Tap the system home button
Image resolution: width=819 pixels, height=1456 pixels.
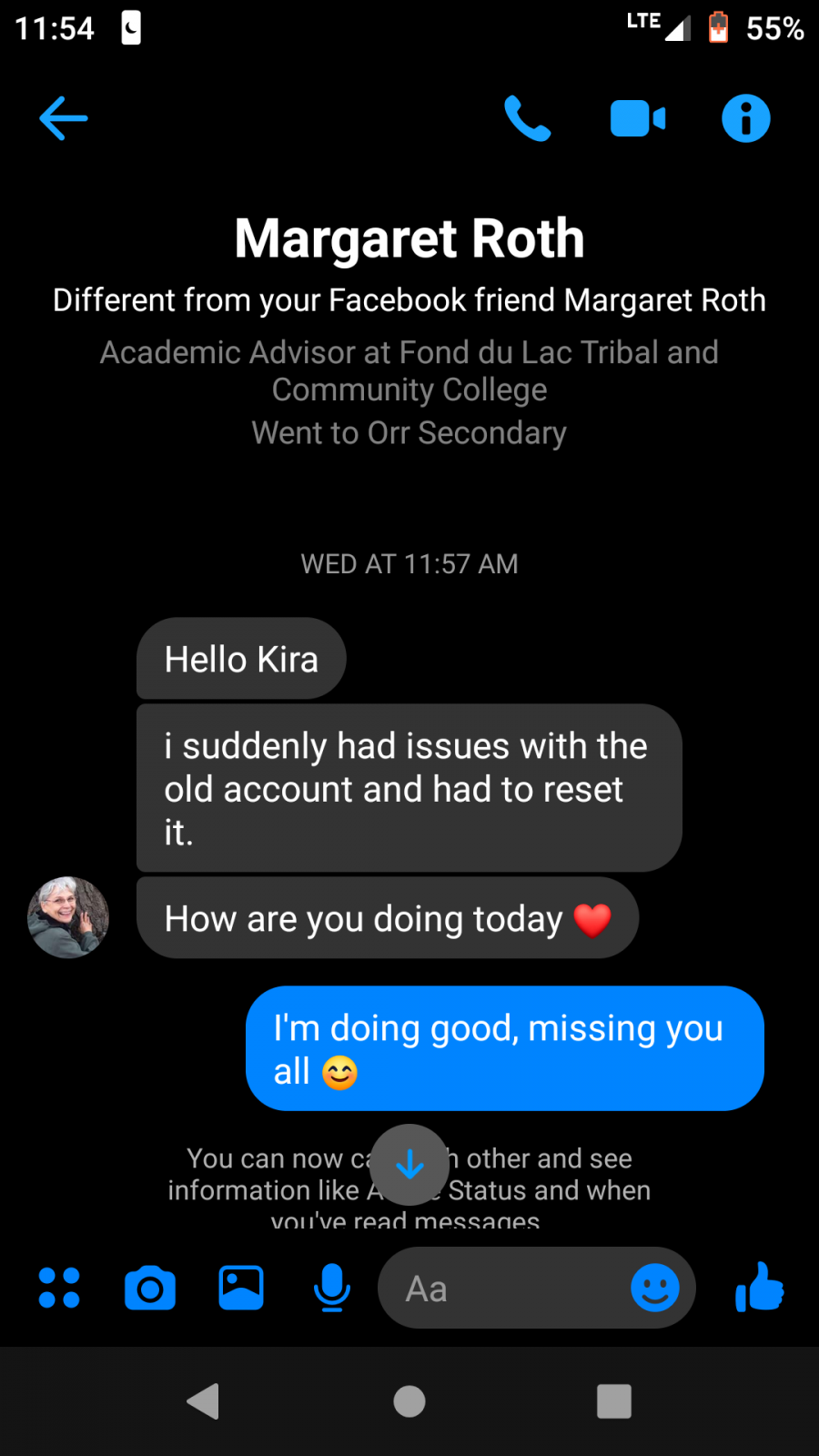tap(409, 1401)
